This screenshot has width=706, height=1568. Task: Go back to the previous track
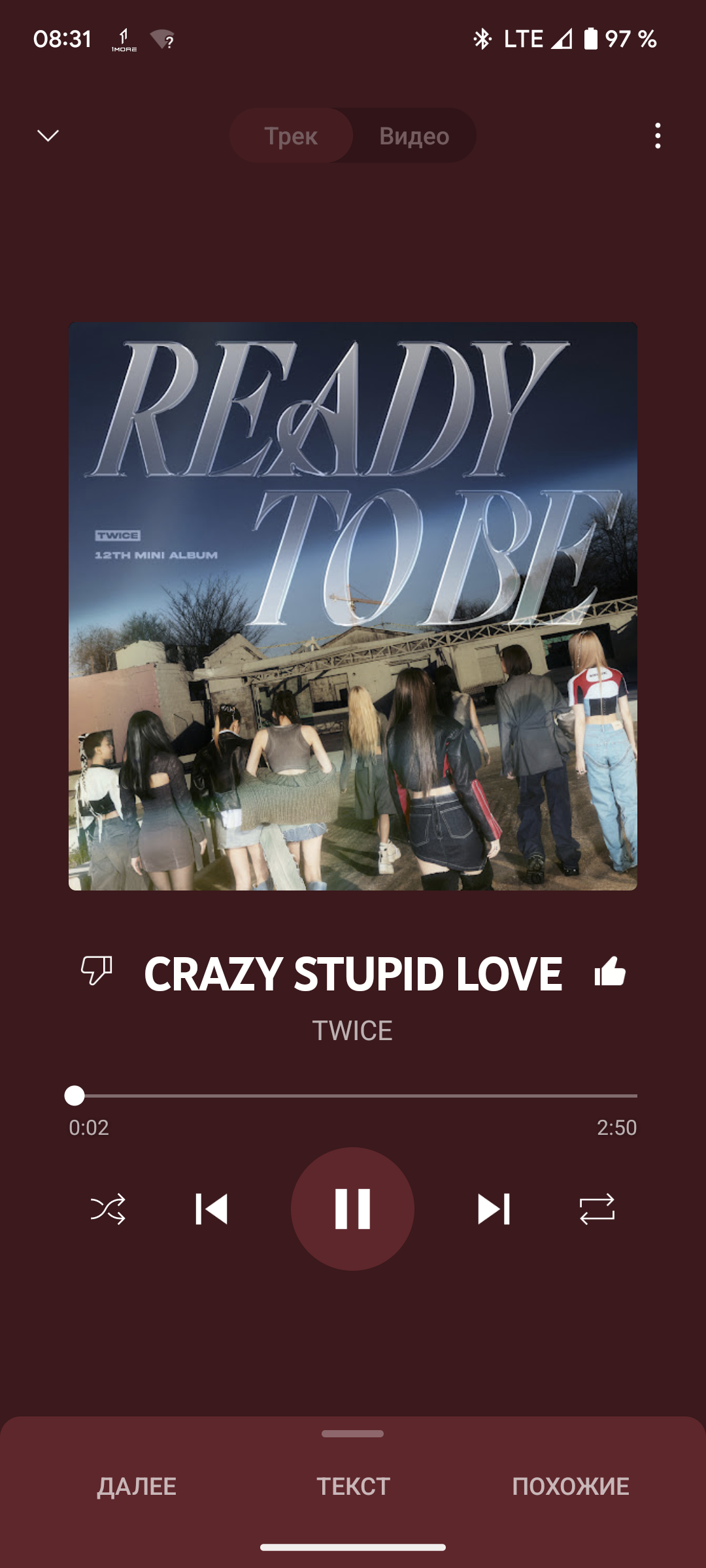[x=212, y=1209]
